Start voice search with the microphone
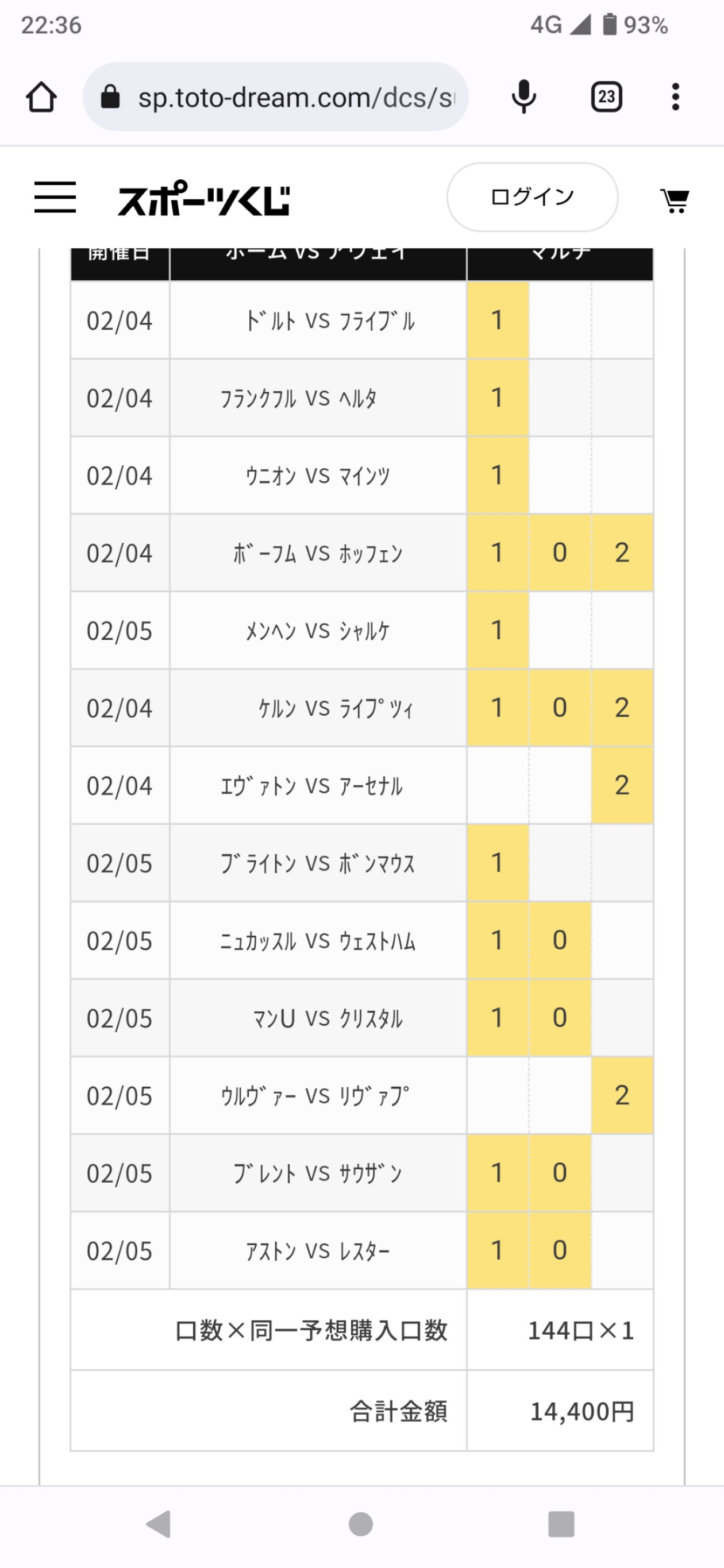724x1568 pixels. (523, 97)
